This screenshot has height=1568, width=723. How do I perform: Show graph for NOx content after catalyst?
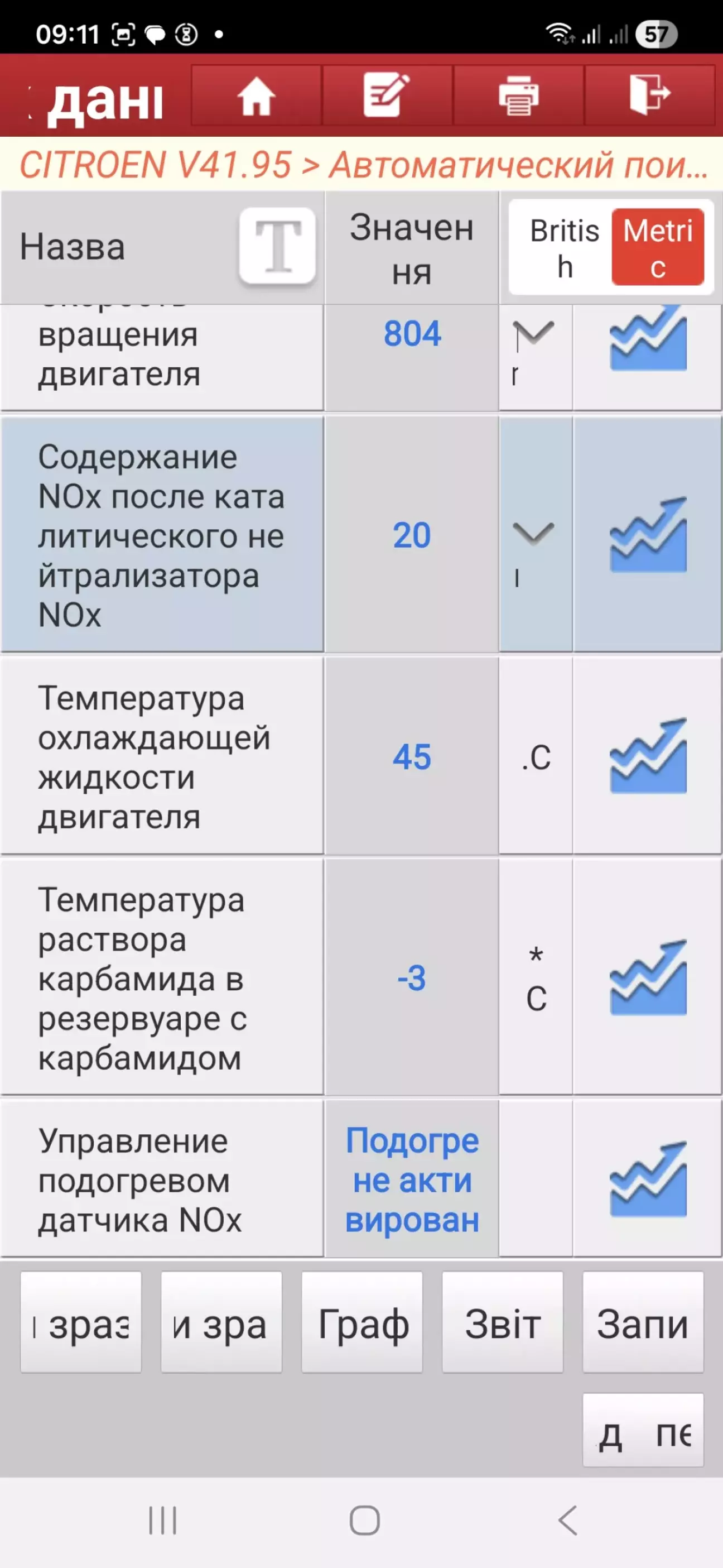[x=648, y=535]
